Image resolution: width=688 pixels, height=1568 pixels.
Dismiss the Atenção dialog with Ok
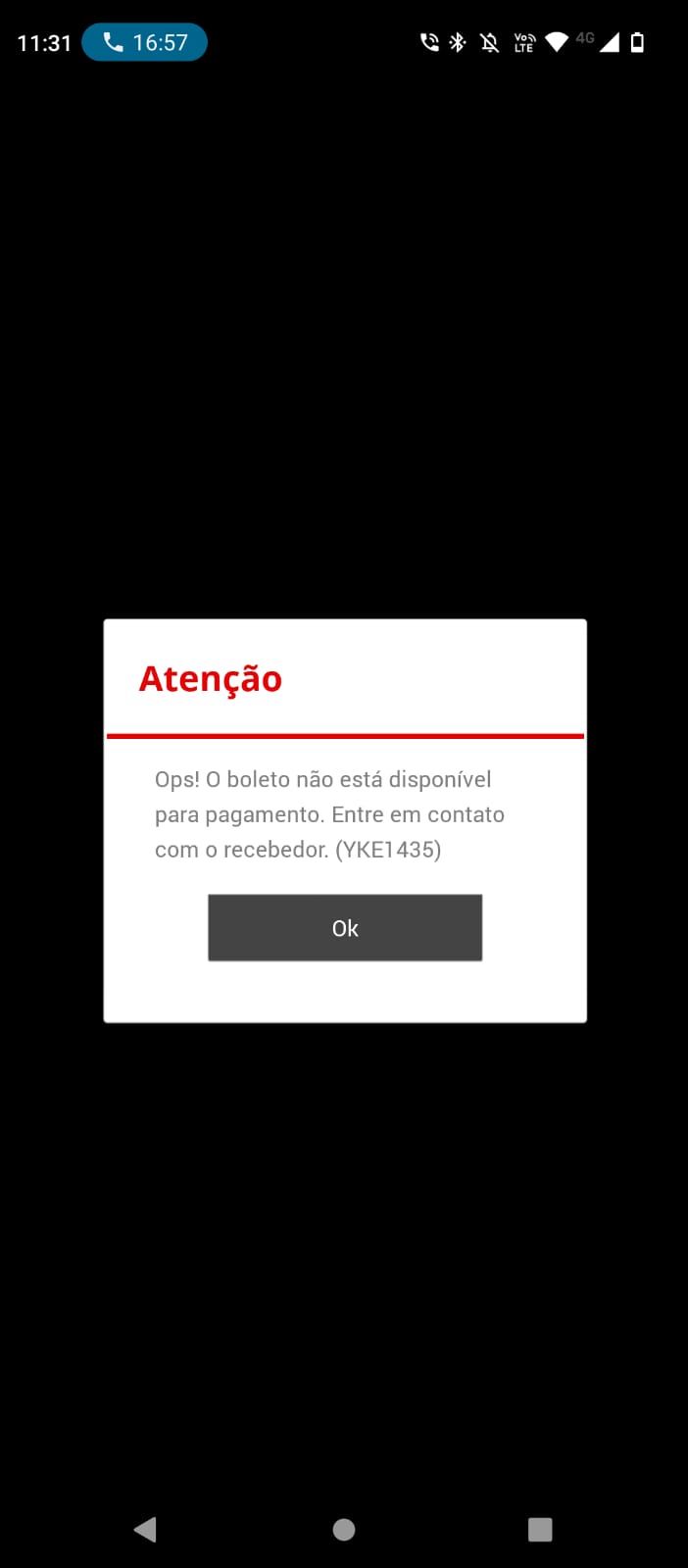(x=345, y=927)
